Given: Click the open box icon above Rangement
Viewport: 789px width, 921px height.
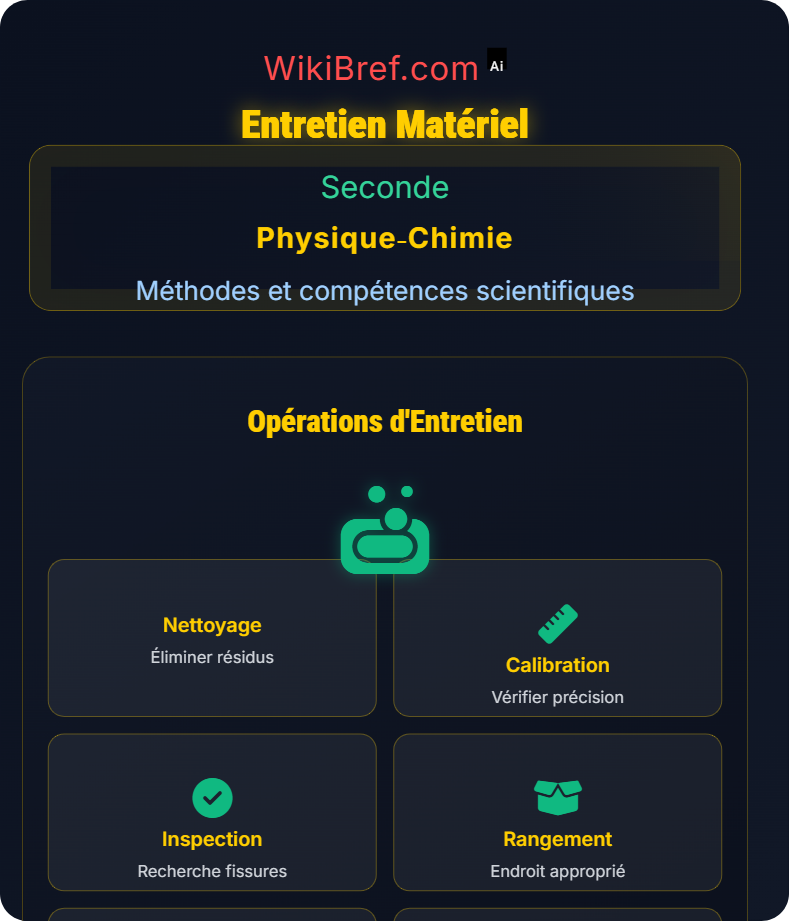Looking at the screenshot, I should (x=557, y=795).
